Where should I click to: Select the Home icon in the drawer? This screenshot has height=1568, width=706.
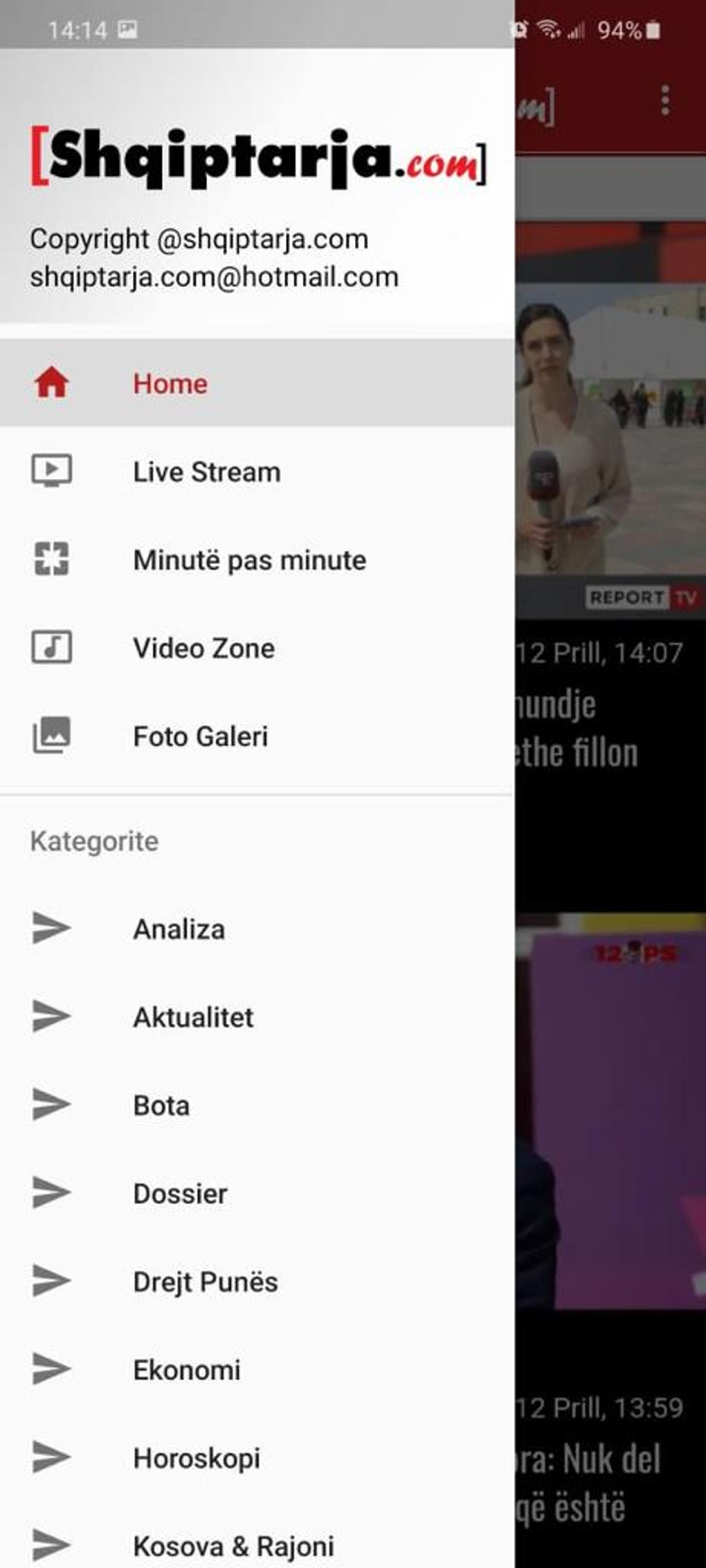[52, 383]
